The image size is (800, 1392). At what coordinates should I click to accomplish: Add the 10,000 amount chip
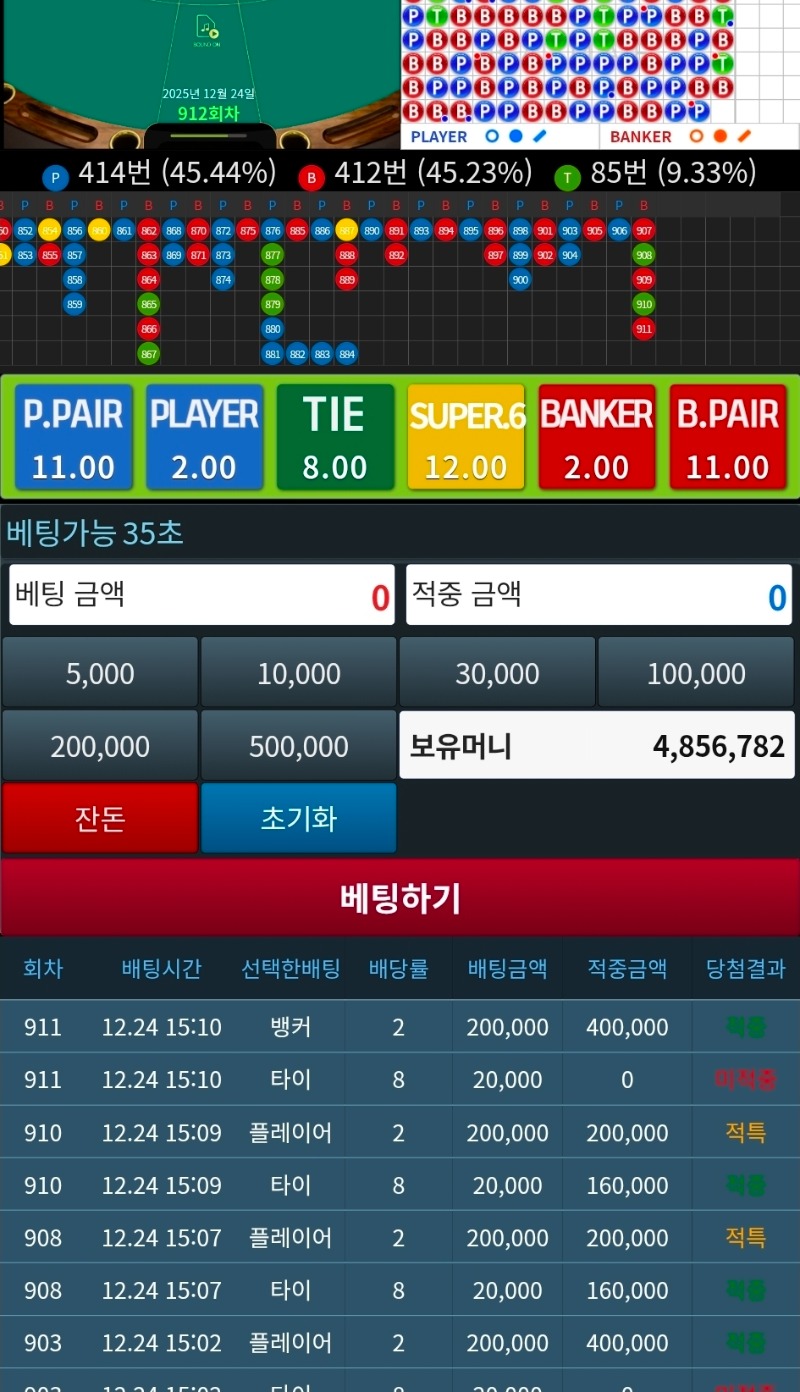[x=298, y=674]
